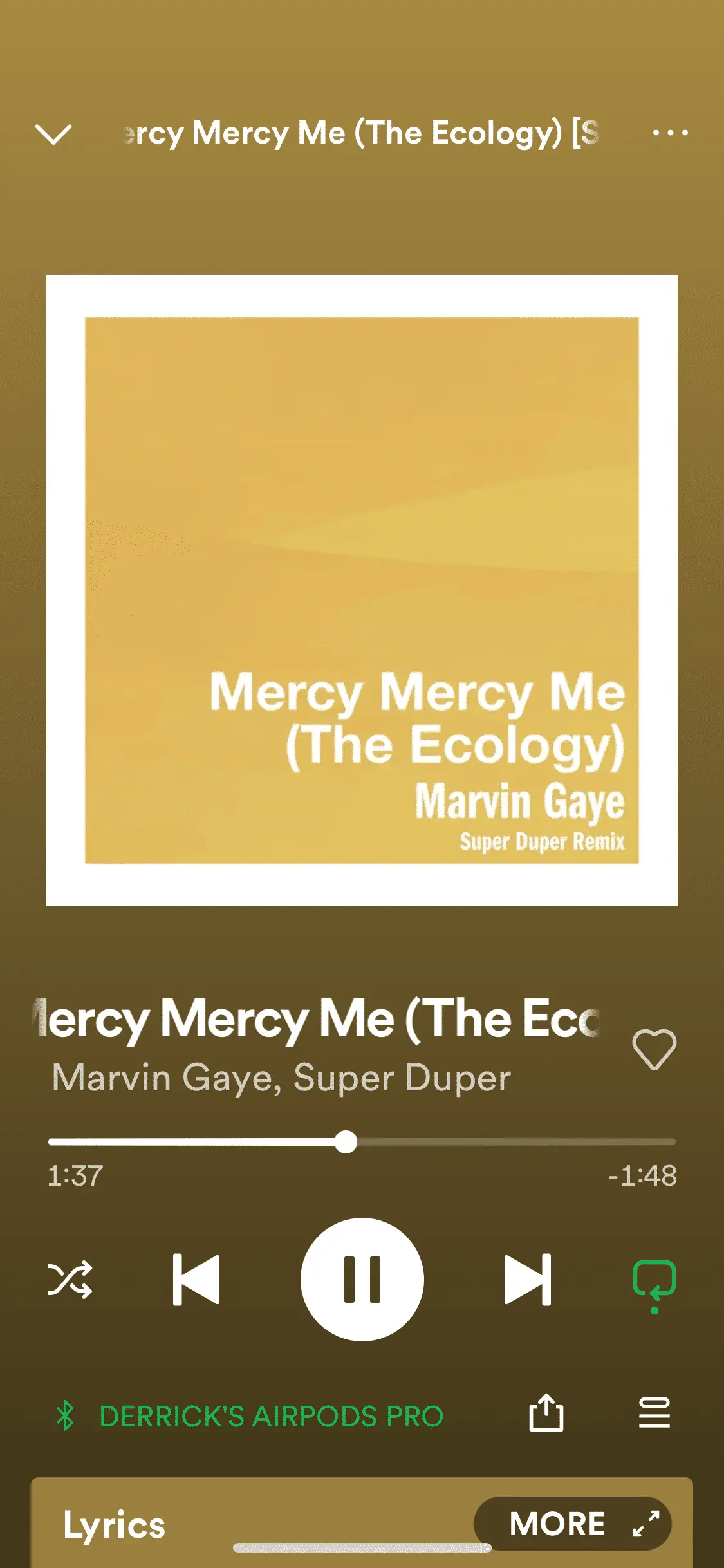
Task: Skip to the next track
Action: (528, 1279)
